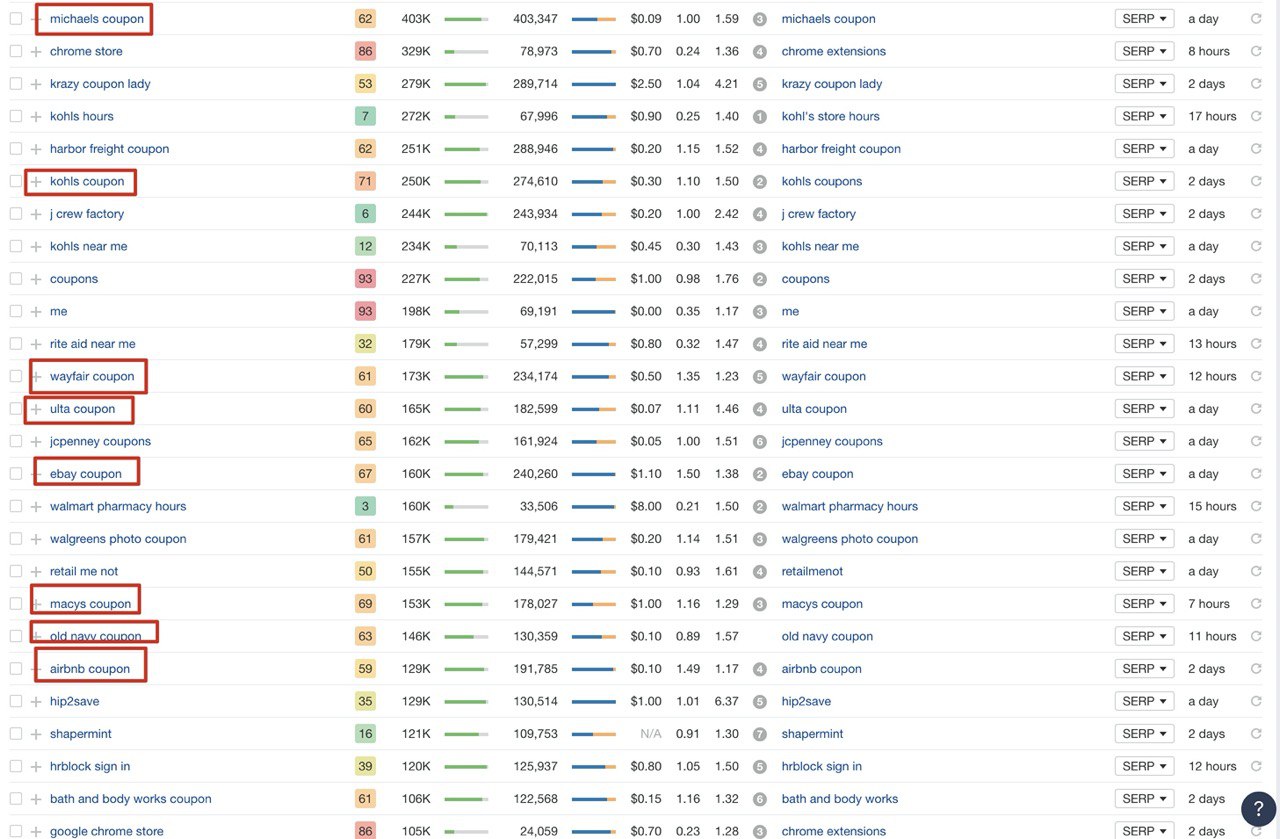Open parent topic link chrome extensions for chrome store
Screen dimensions: 1280x839
(x=833, y=51)
